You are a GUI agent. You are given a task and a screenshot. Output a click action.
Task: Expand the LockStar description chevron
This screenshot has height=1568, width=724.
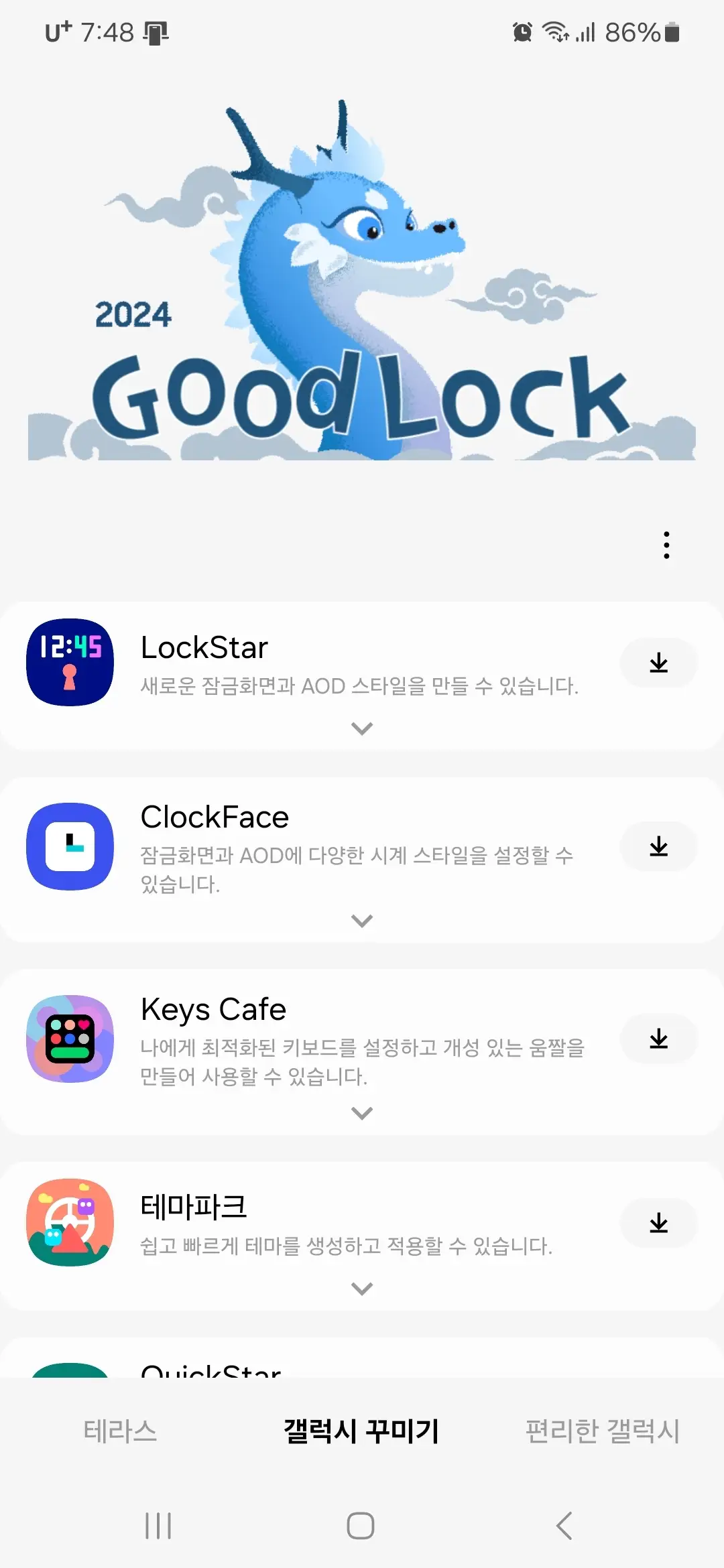(362, 728)
